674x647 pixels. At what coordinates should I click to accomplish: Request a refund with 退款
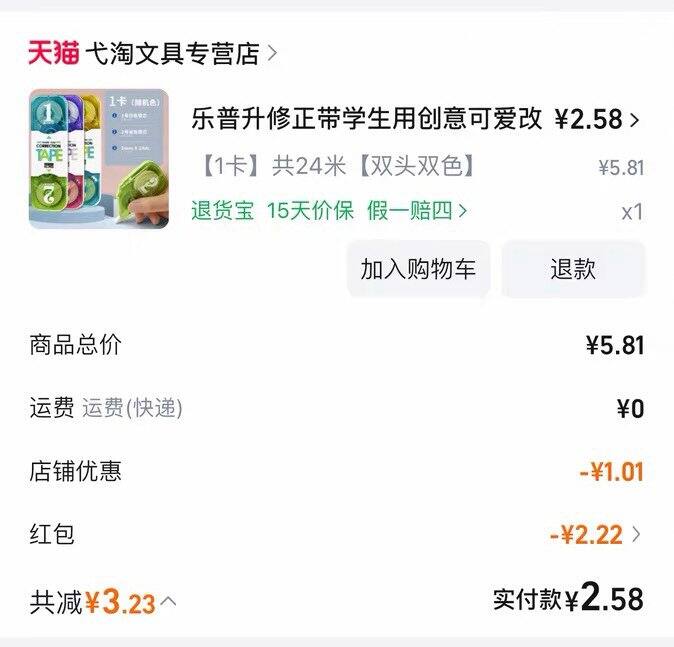[573, 269]
